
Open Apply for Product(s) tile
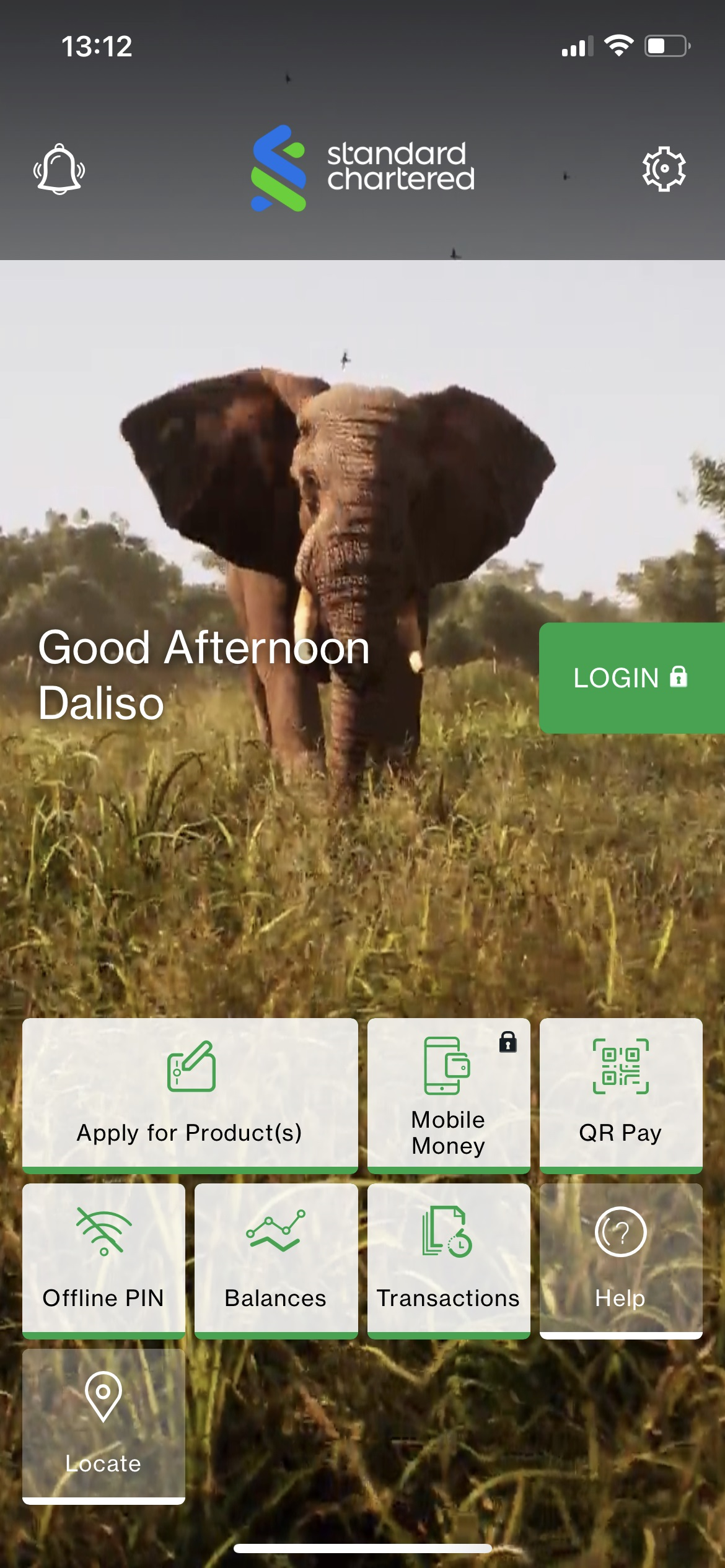[190, 1095]
